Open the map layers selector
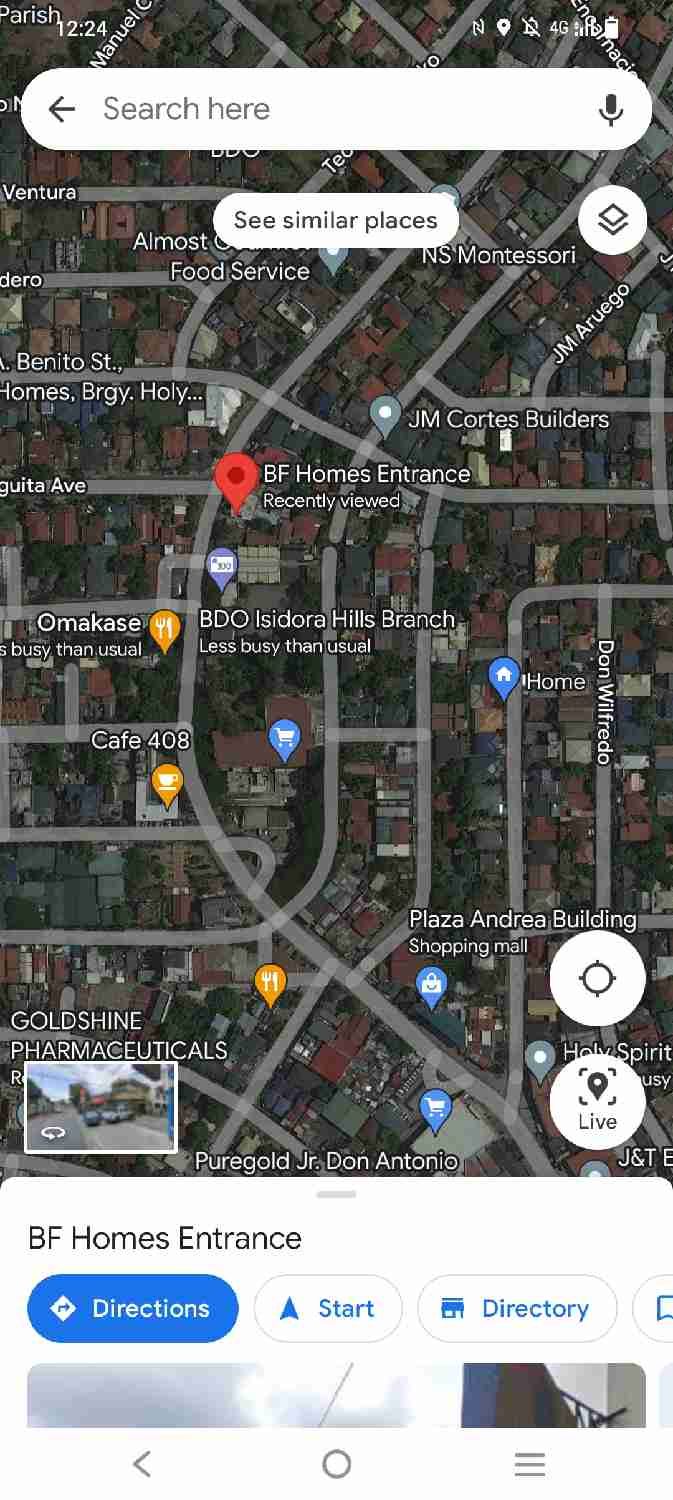Viewport: 673px width, 1500px height. (x=613, y=219)
